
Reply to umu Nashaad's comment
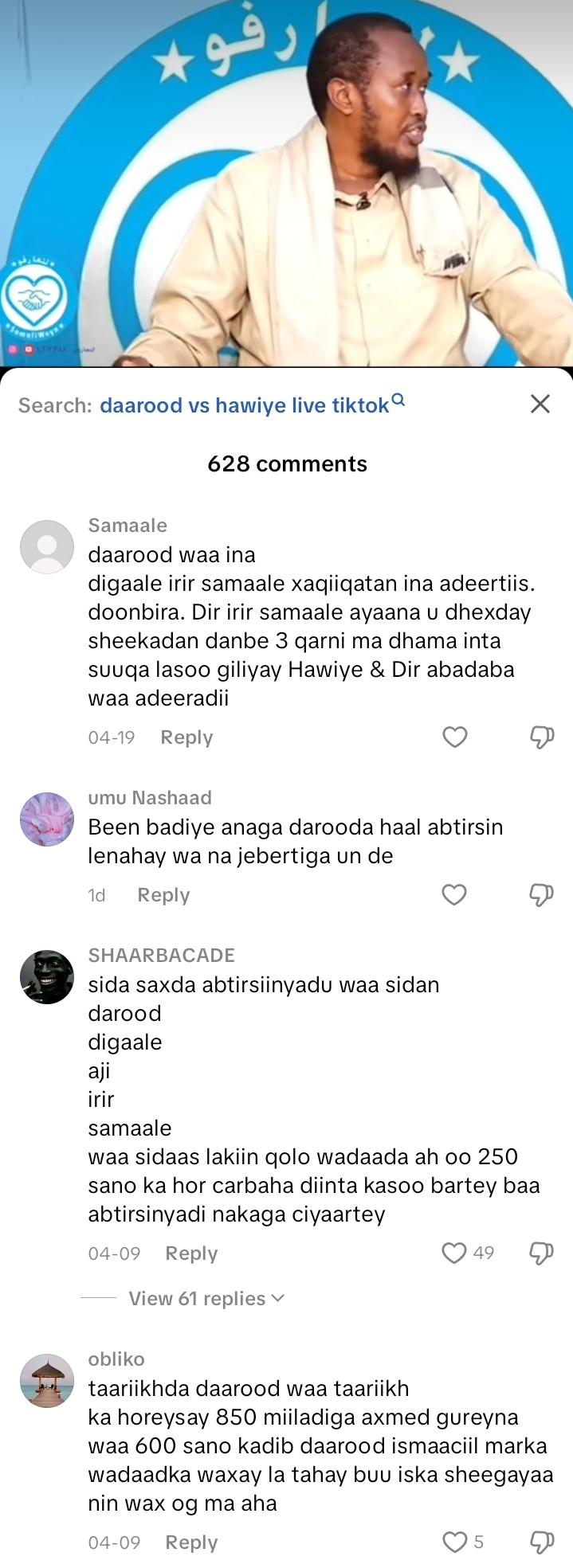tap(163, 895)
